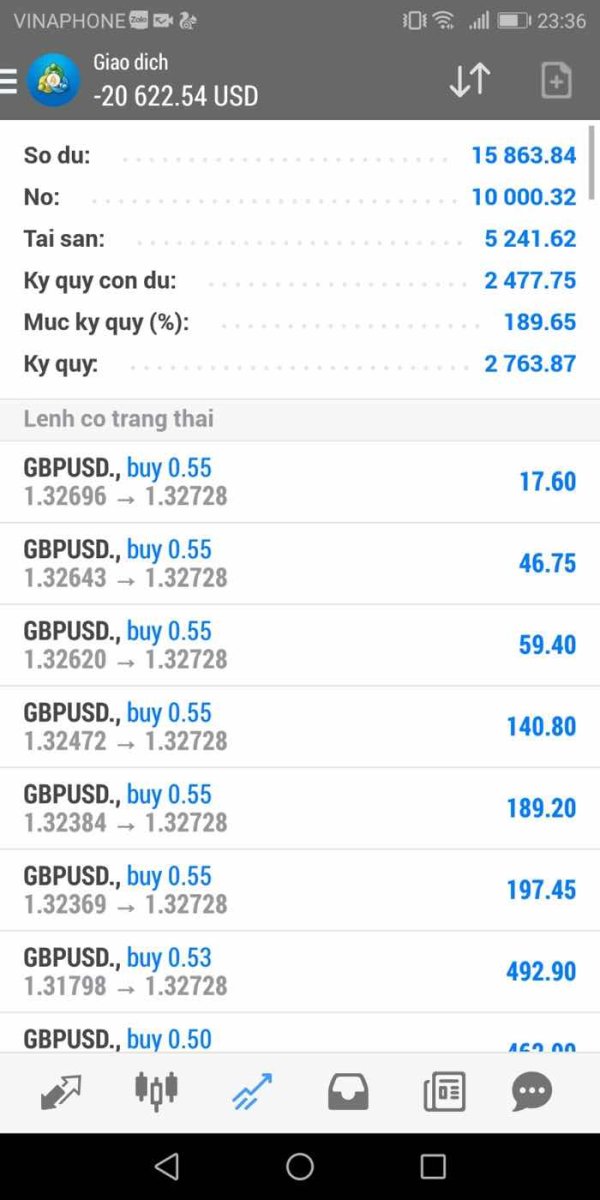
Task: Sort positions with the up-down arrows icon
Action: (x=469, y=80)
